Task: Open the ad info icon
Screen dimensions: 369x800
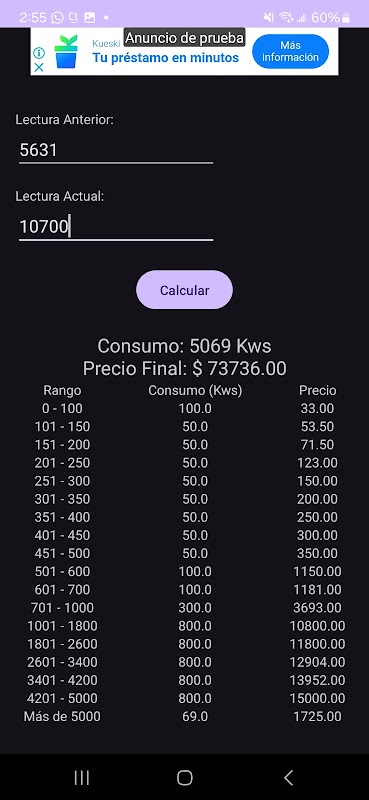Action: 39,53
